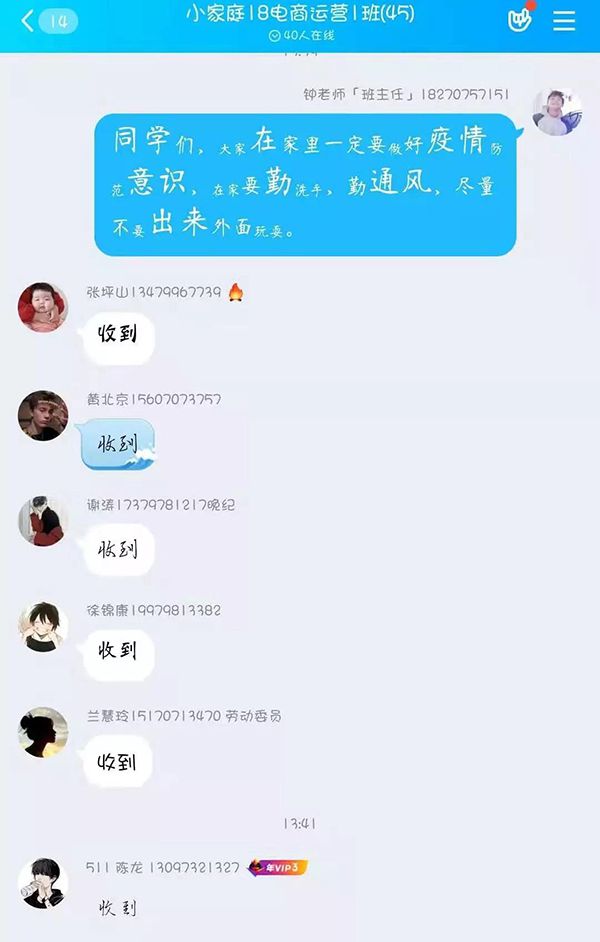Viewport: 600px width, 942px height.
Task: Open 徐锦康's avatar
Action: tap(43, 627)
